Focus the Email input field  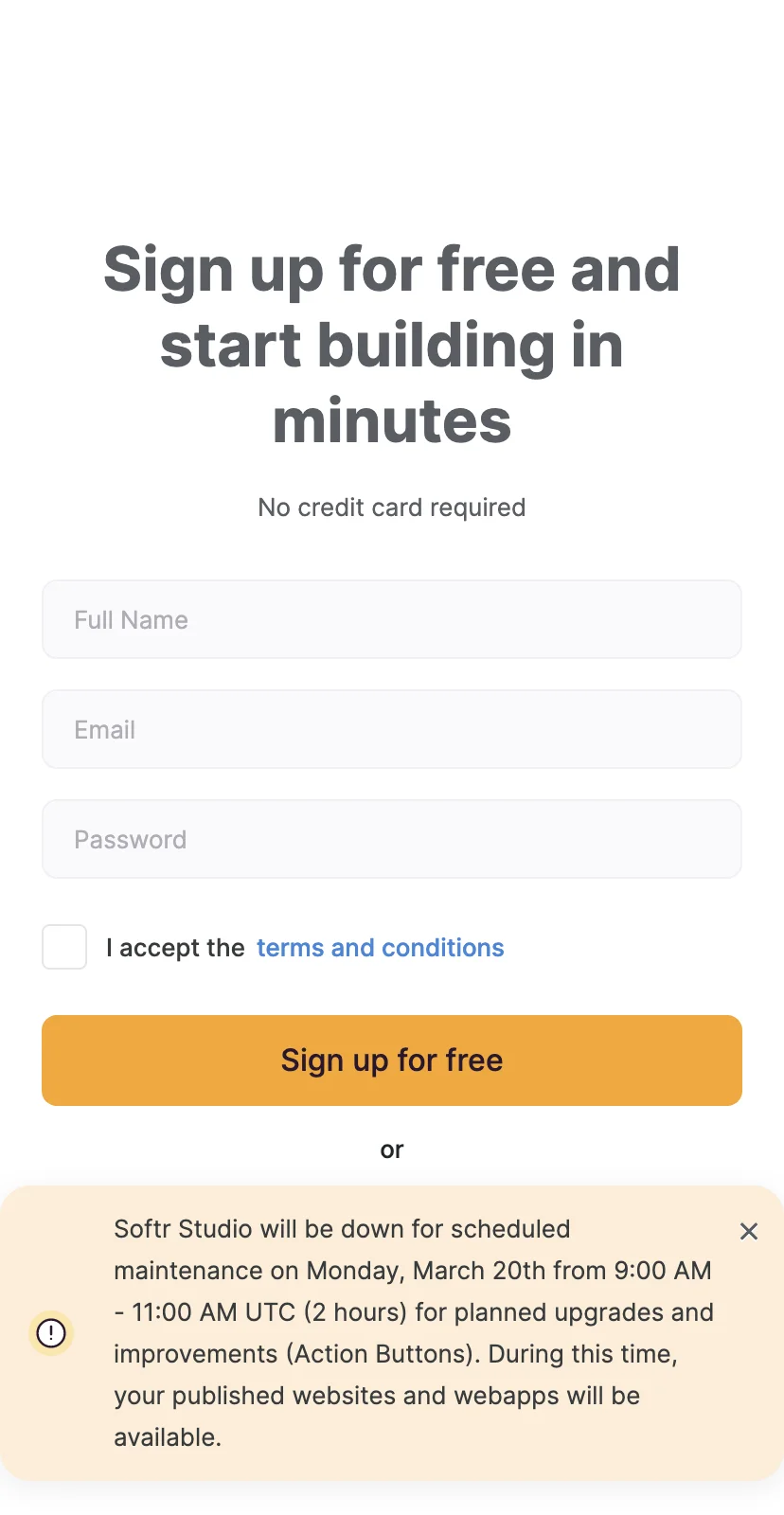coord(392,729)
